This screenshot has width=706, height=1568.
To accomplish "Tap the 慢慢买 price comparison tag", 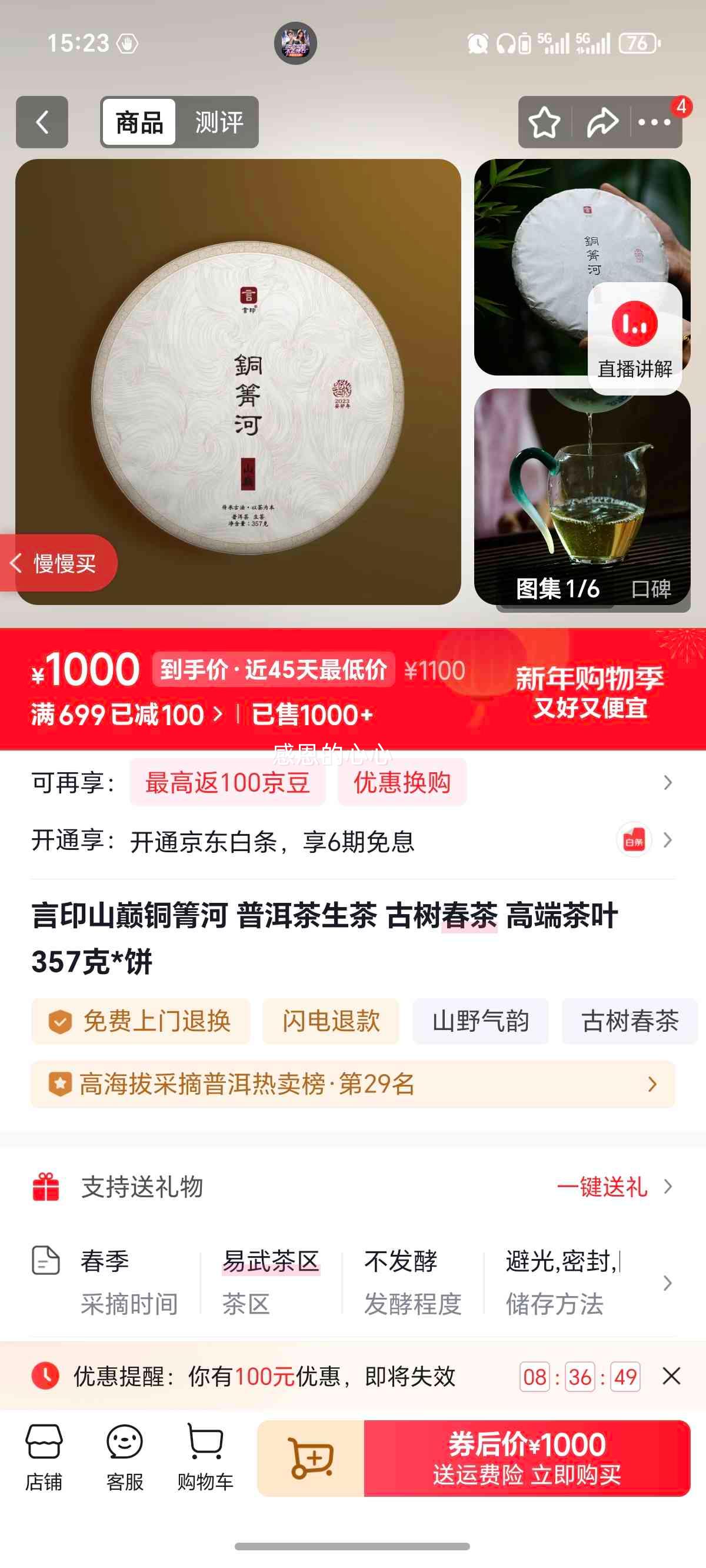I will click(59, 563).
